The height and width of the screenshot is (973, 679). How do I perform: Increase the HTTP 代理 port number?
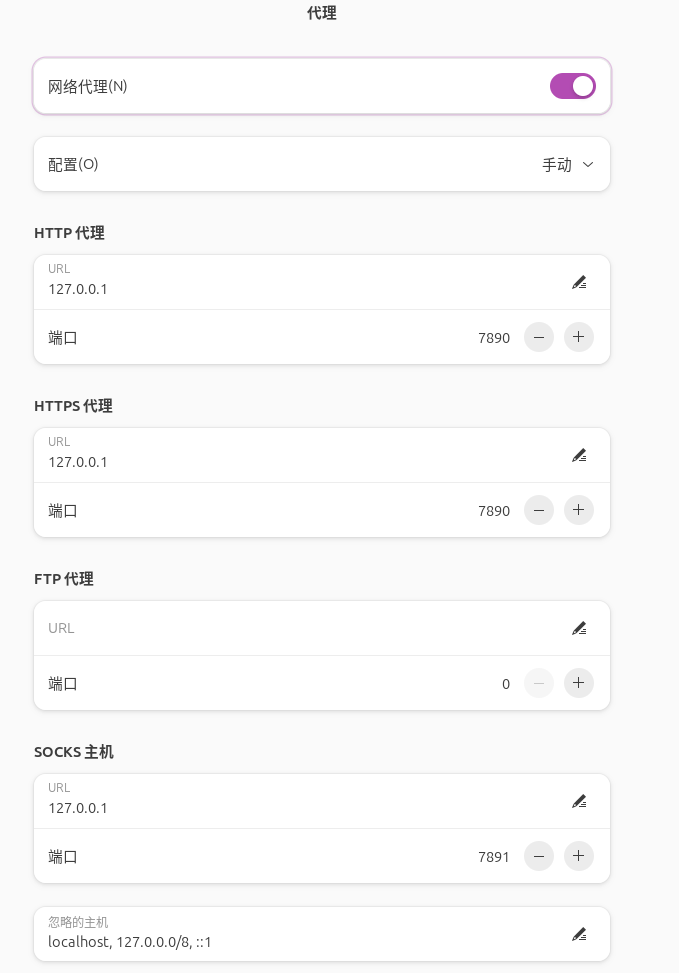pyautogui.click(x=579, y=338)
